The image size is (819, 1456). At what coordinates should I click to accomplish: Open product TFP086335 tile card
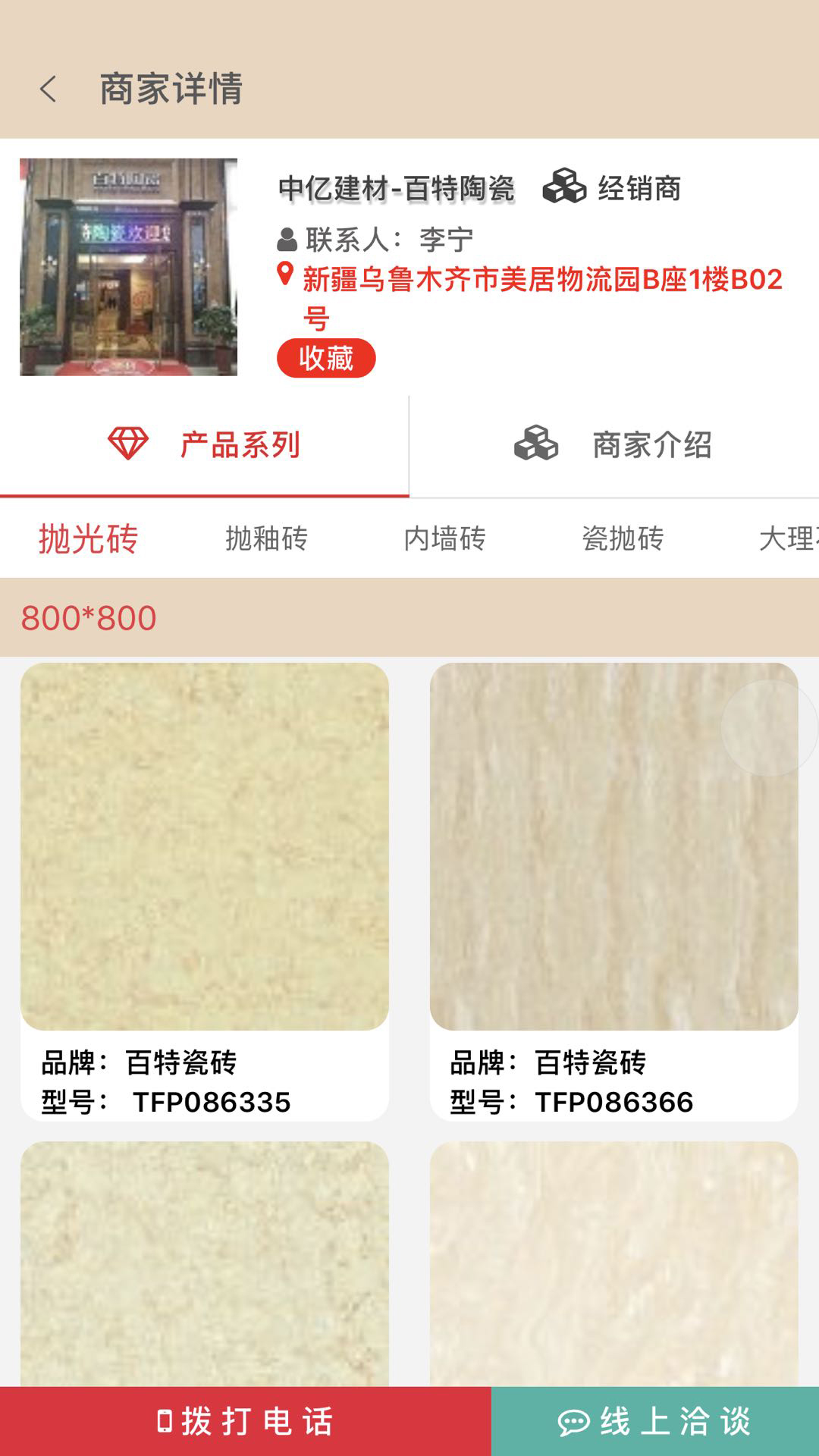[x=205, y=891]
